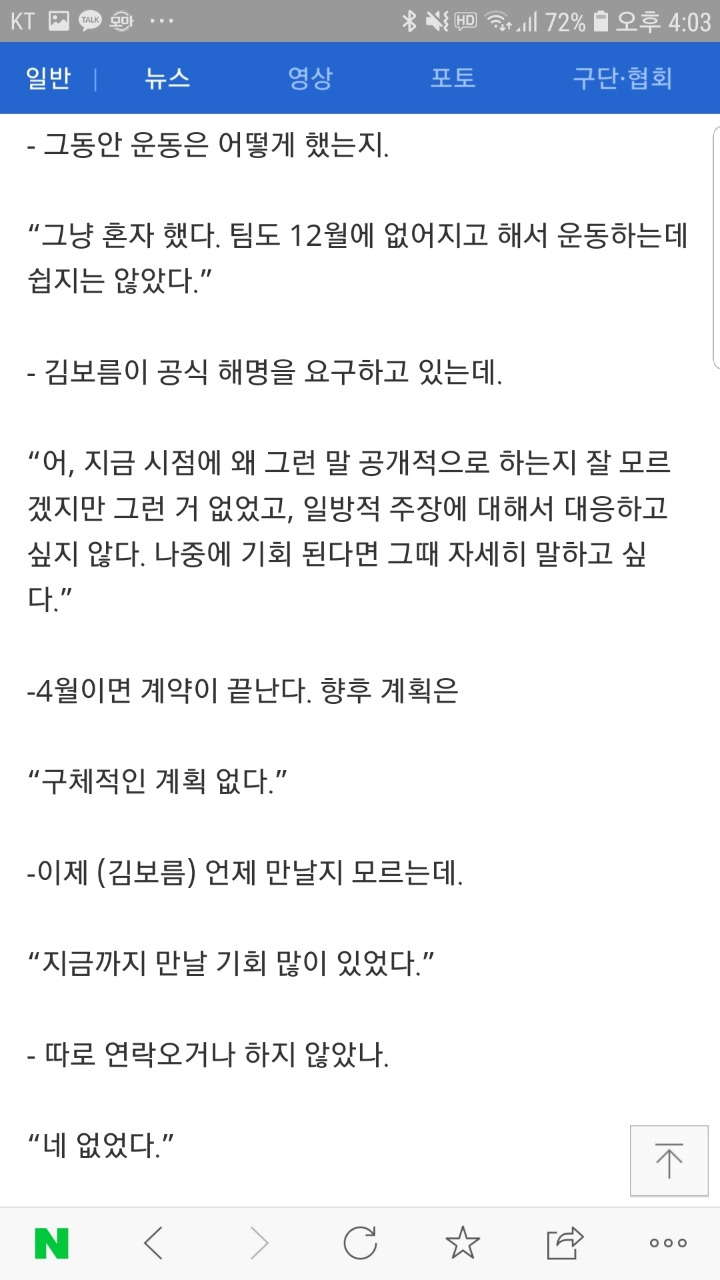Bookmark this page with the star icon

click(463, 1243)
